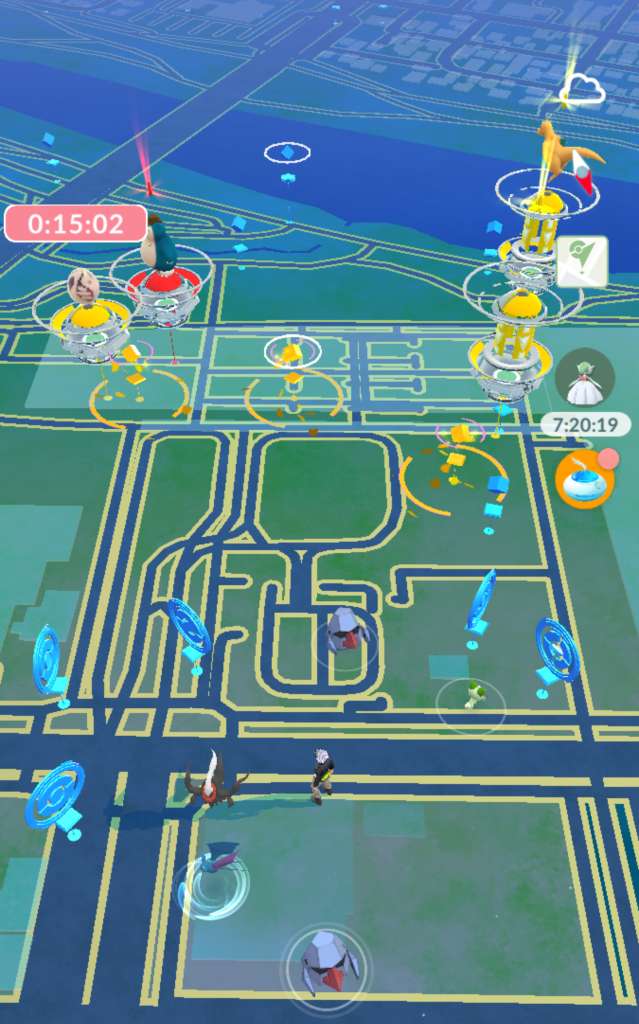Open the green Routes map-pin button
Viewport: 639px width, 1024px height.
tap(582, 262)
